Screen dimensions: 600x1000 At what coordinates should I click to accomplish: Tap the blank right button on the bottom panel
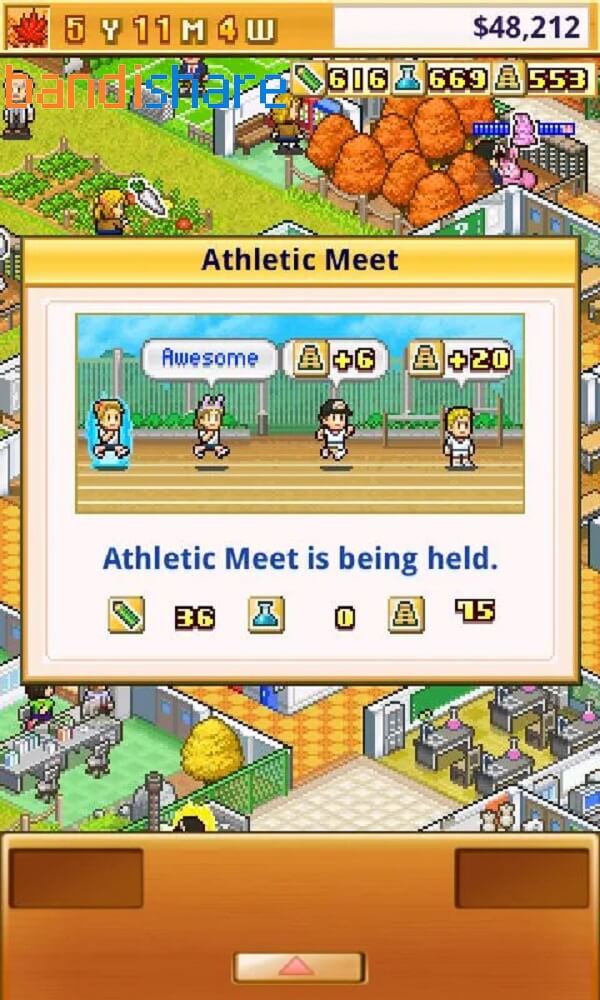click(x=522, y=878)
